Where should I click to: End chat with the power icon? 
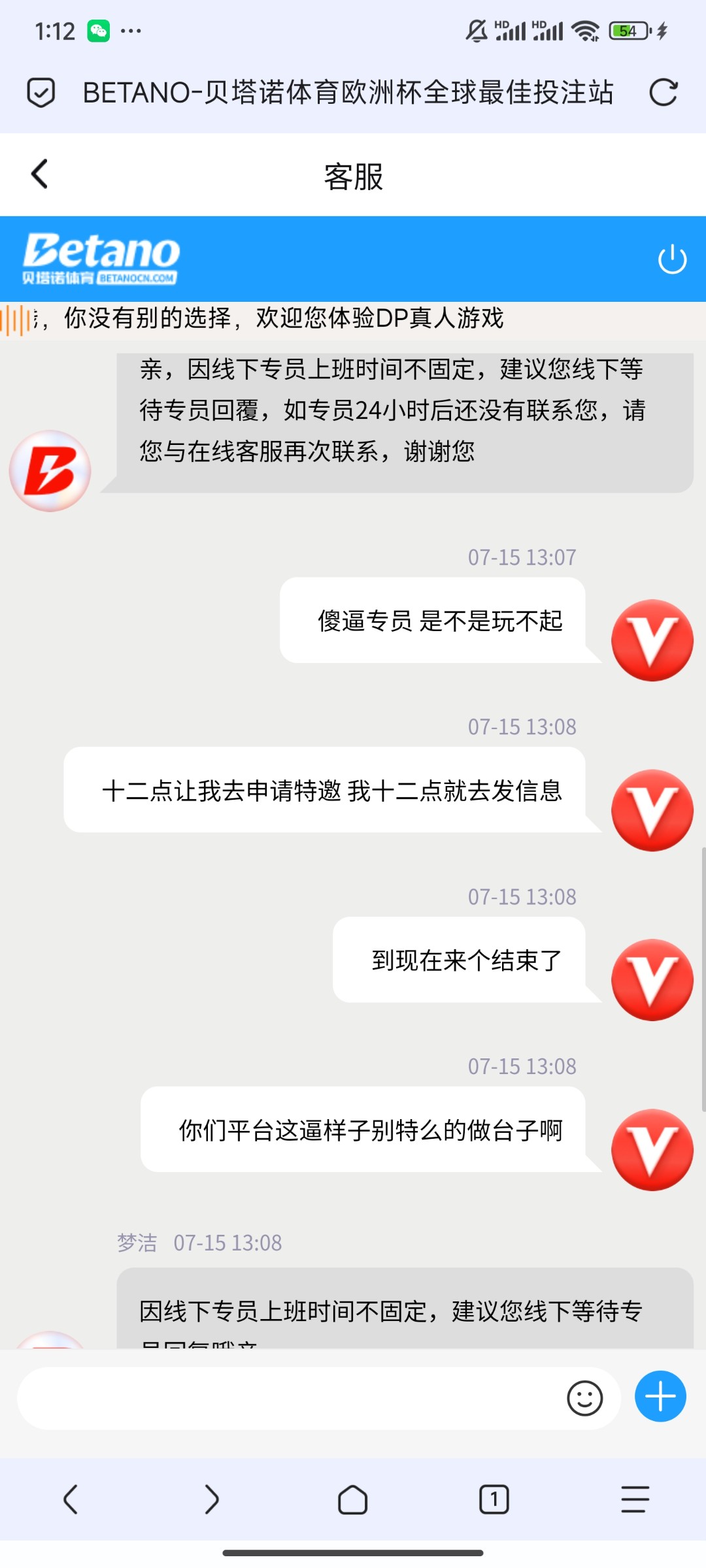(x=672, y=259)
